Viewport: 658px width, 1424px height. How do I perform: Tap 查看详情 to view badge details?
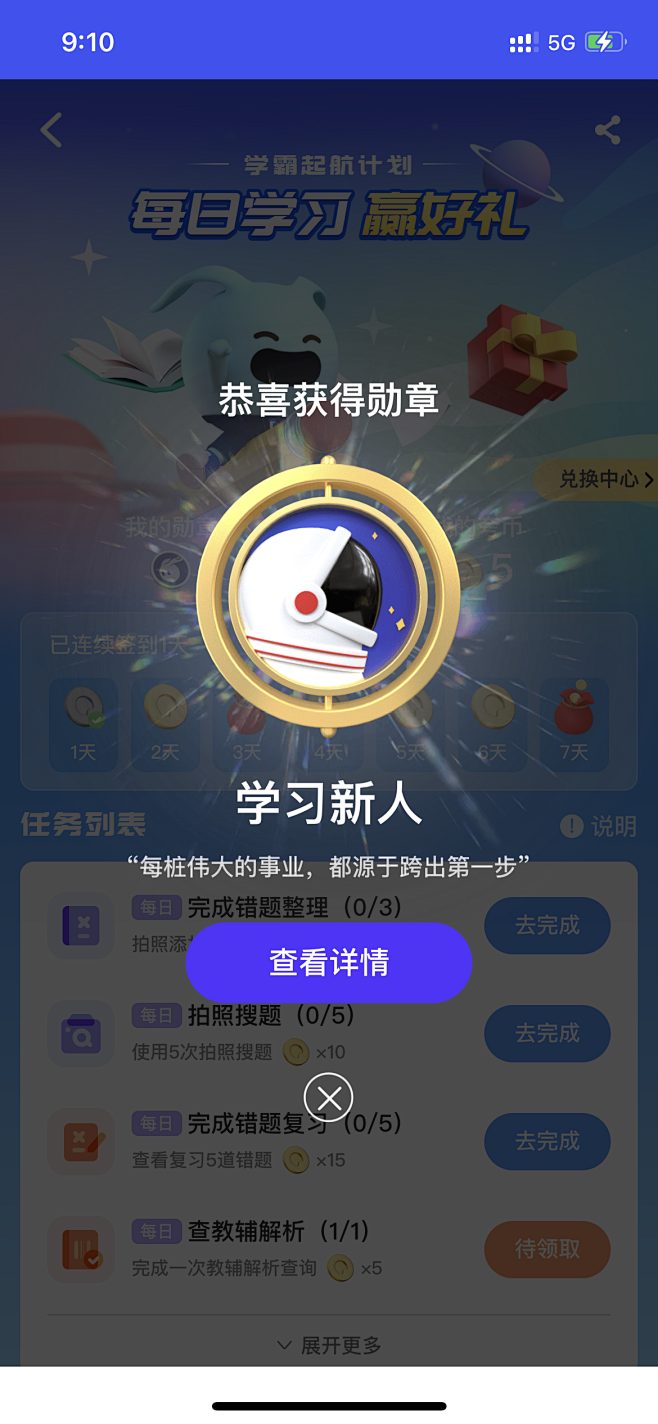328,962
